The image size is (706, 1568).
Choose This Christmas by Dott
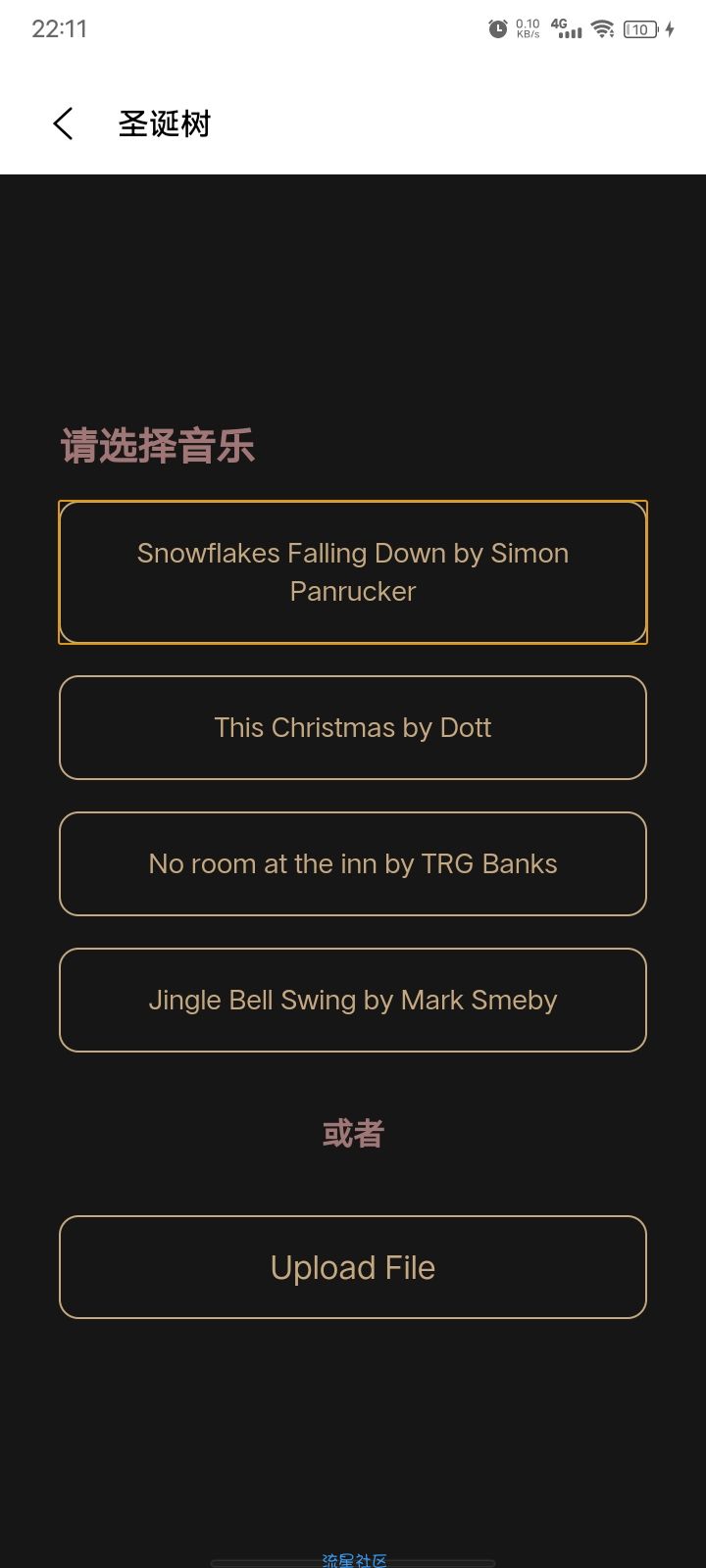pyautogui.click(x=353, y=727)
